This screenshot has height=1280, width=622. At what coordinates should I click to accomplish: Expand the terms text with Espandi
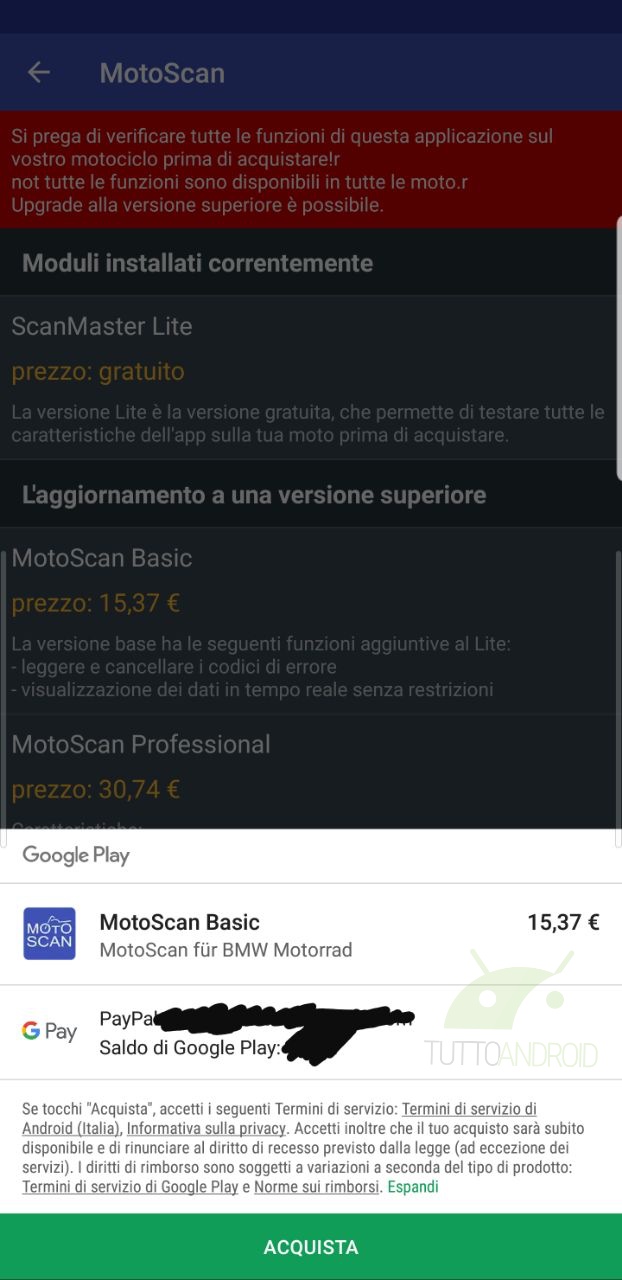(x=413, y=1187)
